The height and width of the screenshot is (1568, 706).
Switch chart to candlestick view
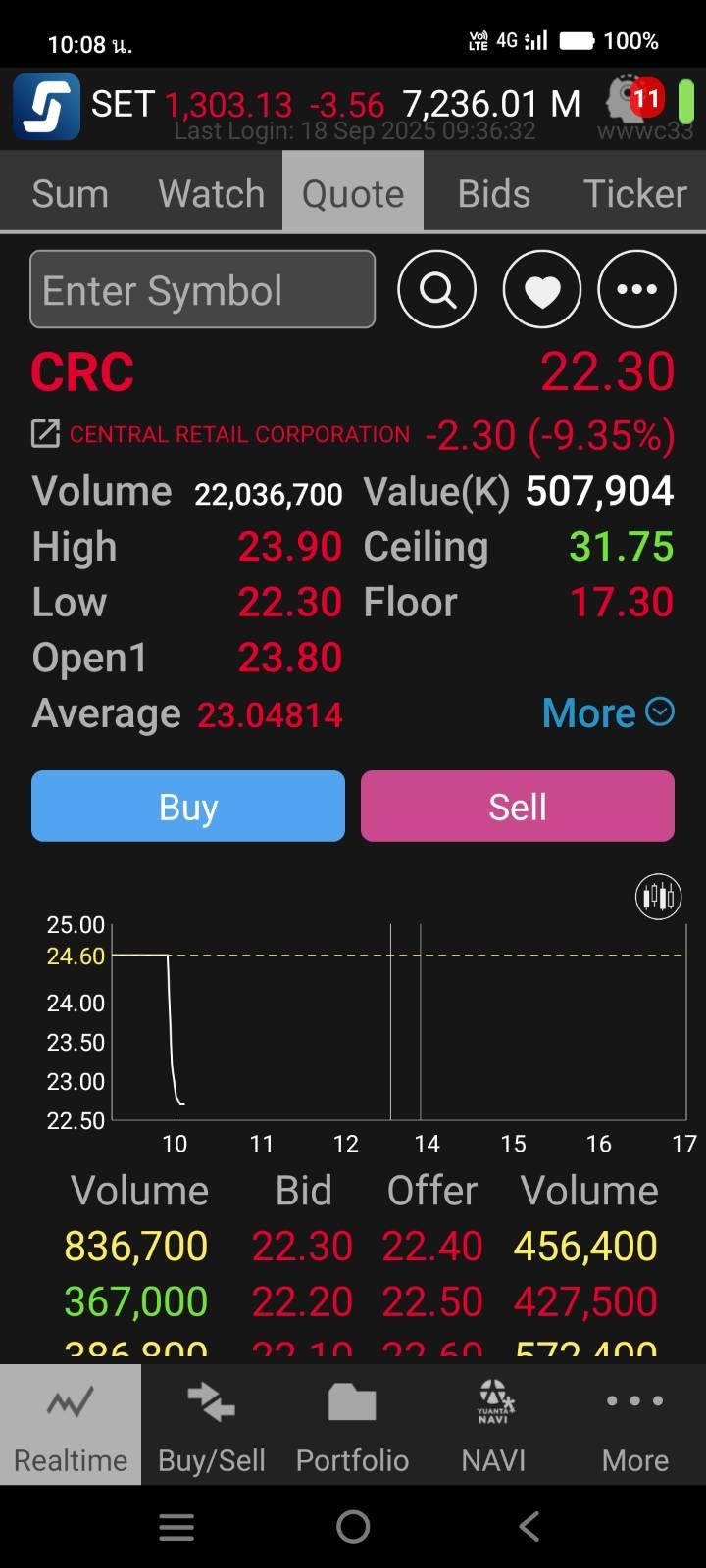(x=659, y=896)
